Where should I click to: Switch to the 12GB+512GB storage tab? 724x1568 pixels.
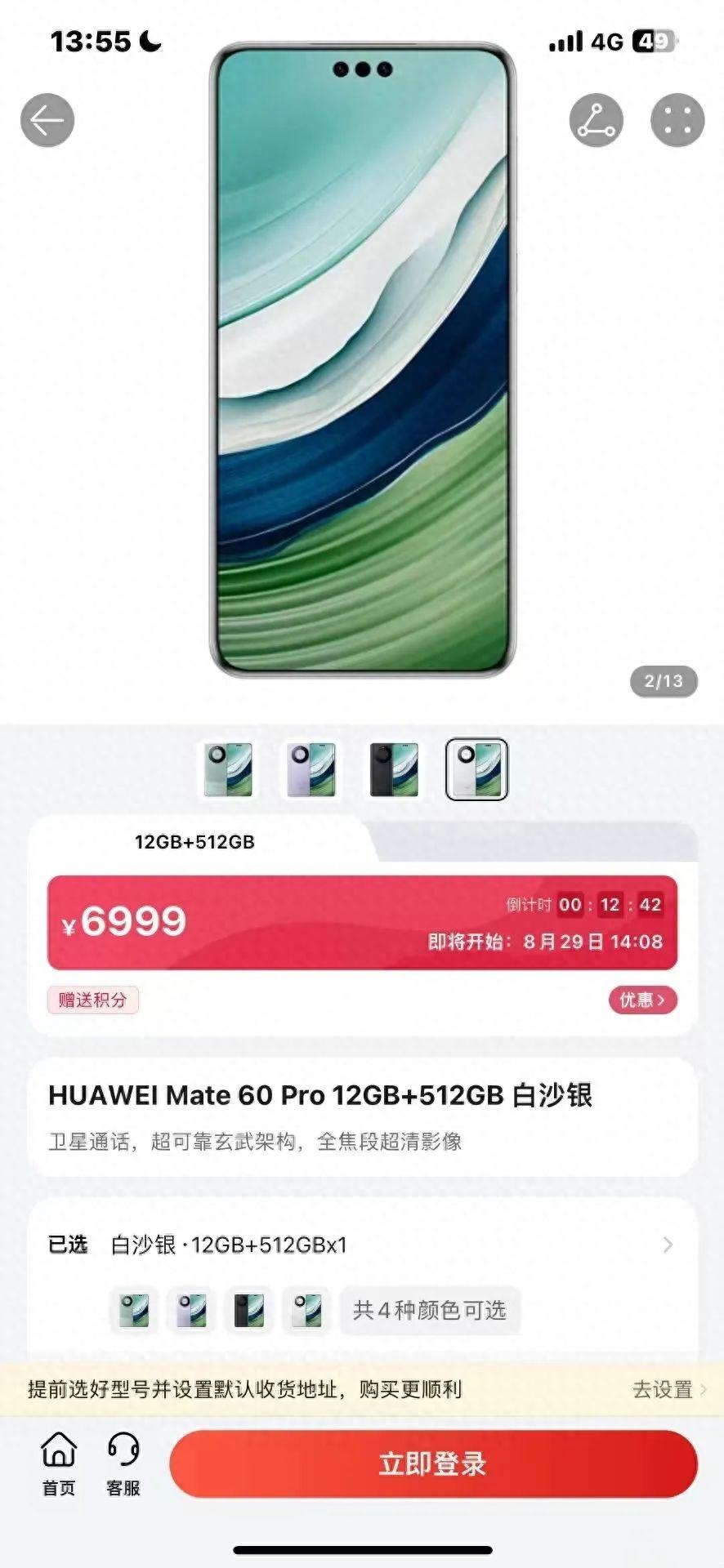tap(194, 842)
